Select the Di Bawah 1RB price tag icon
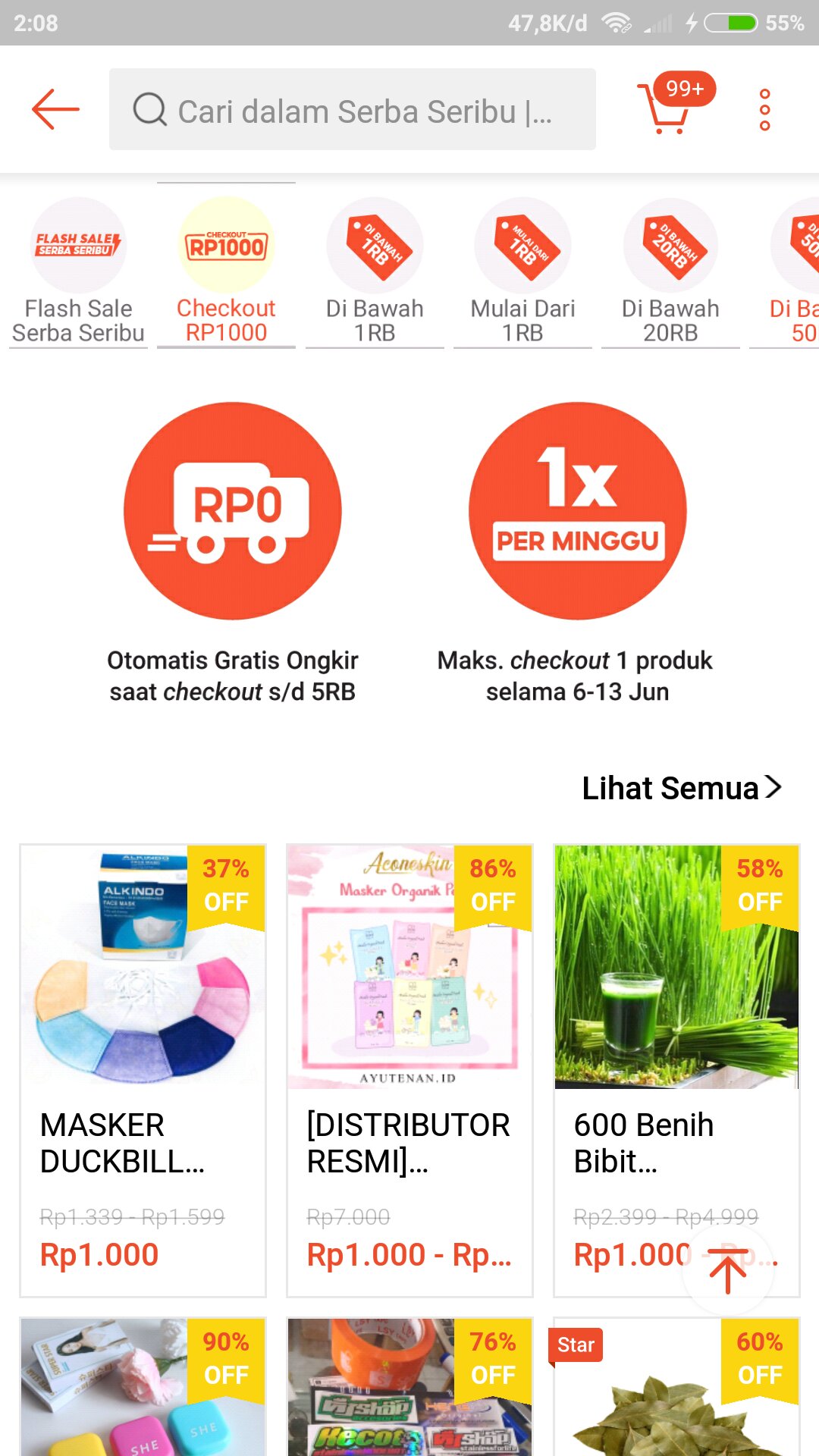 374,245
